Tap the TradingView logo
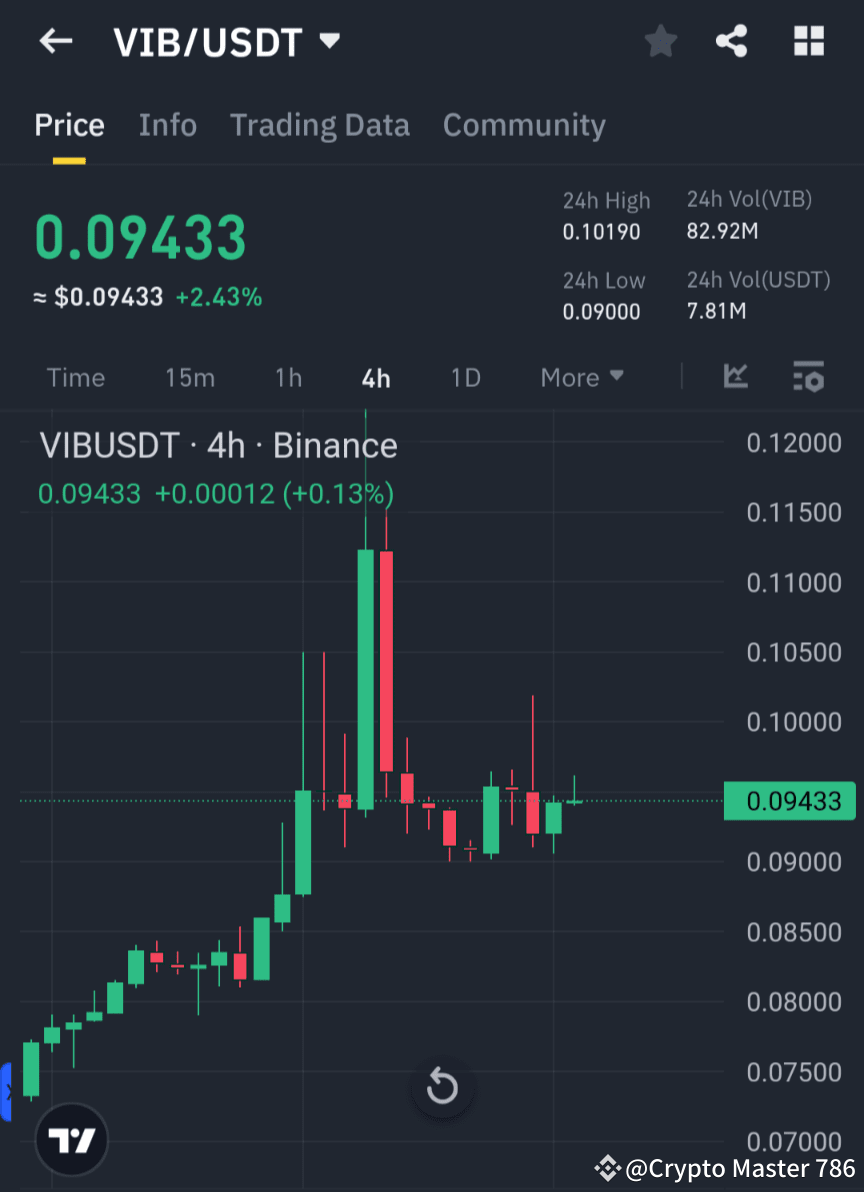This screenshot has height=1192, width=864. click(x=71, y=1138)
